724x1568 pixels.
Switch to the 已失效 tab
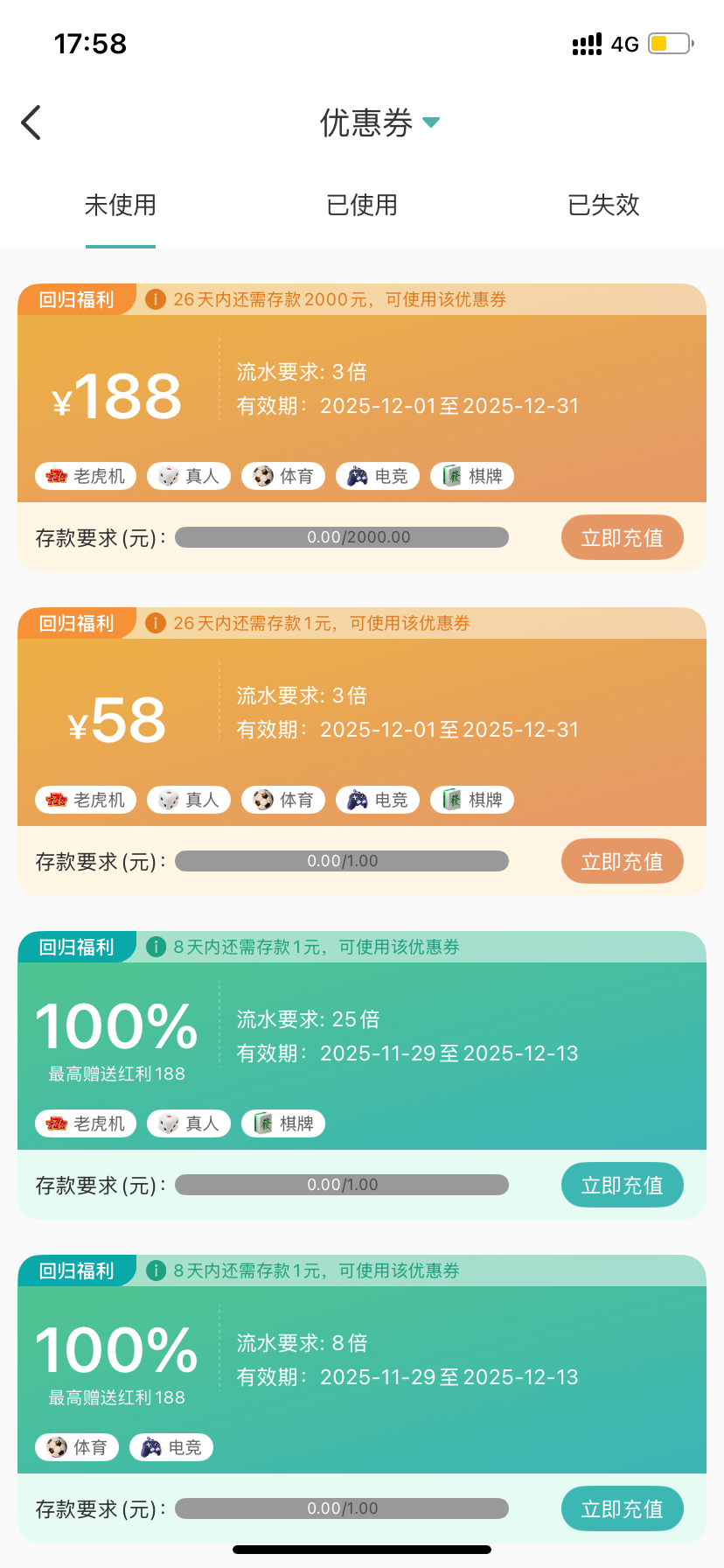point(603,205)
